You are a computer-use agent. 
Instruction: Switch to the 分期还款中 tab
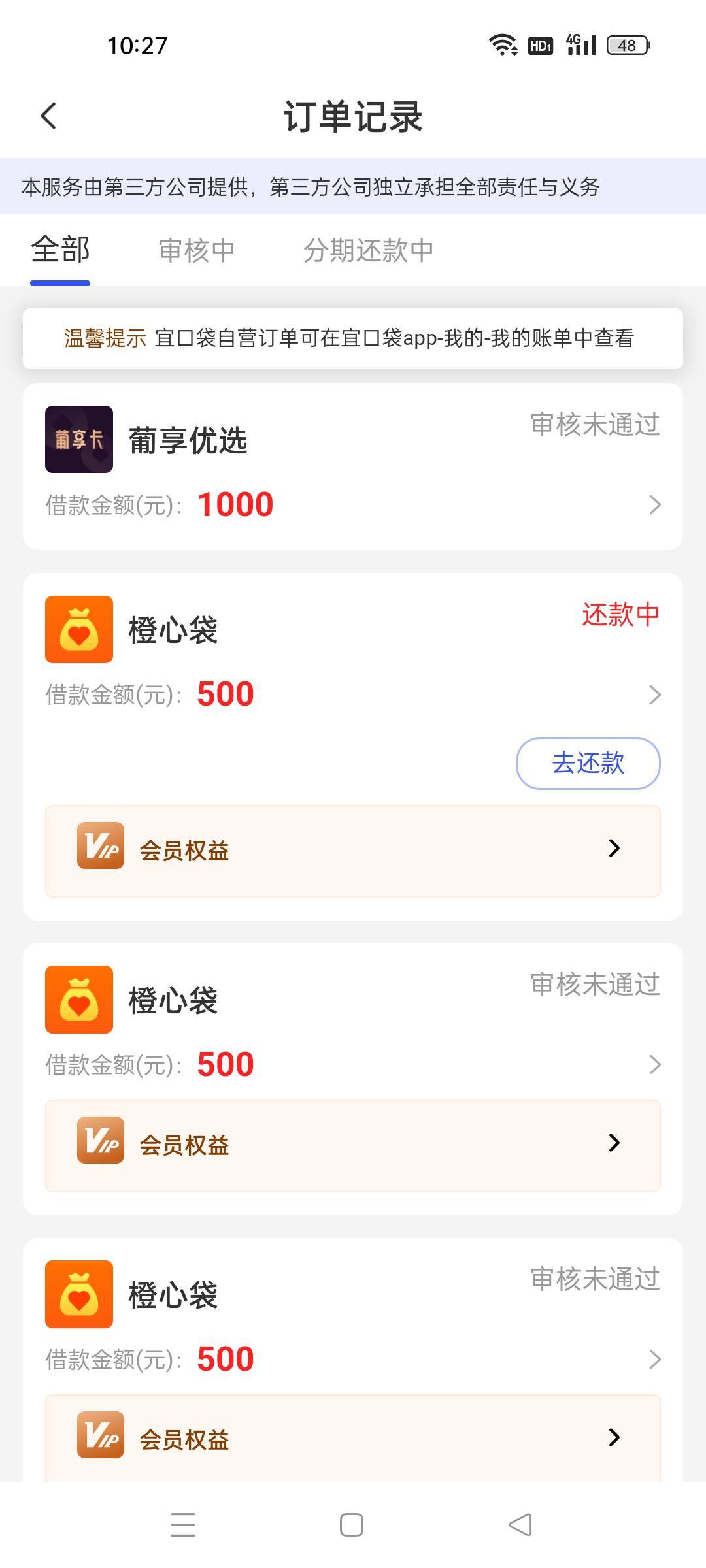(x=368, y=251)
